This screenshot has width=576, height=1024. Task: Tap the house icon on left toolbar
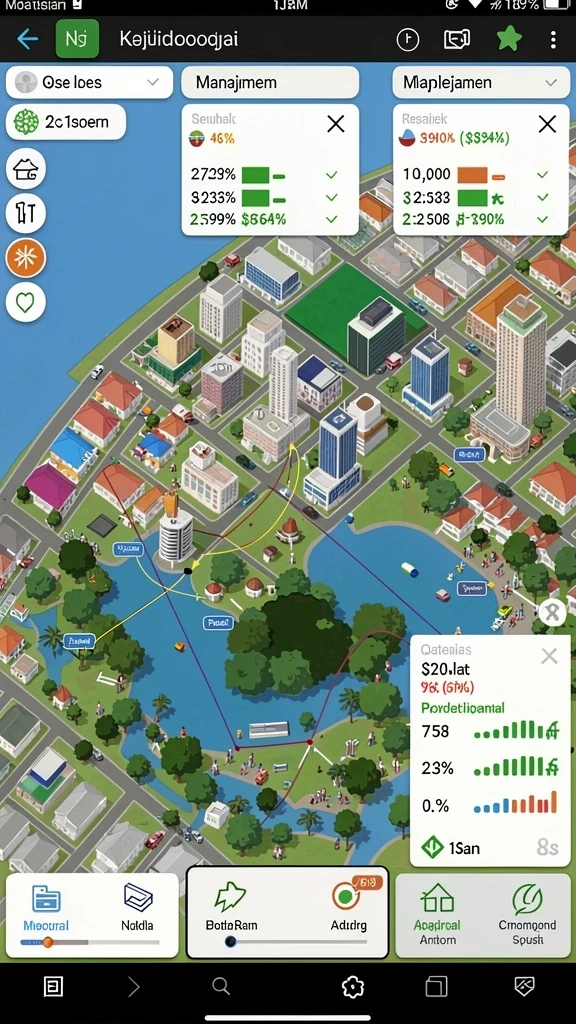(25, 169)
